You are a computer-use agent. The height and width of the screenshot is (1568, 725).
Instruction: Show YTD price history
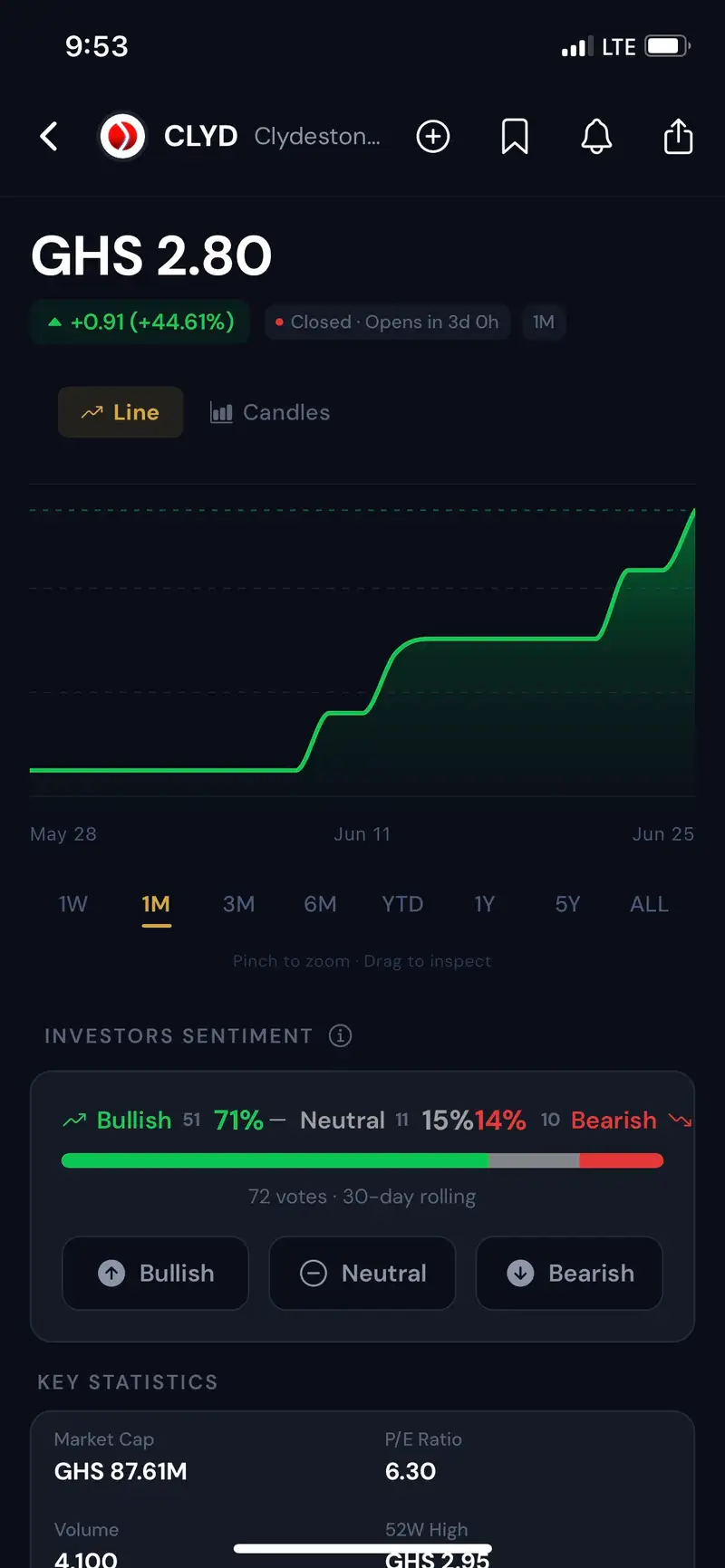[402, 904]
